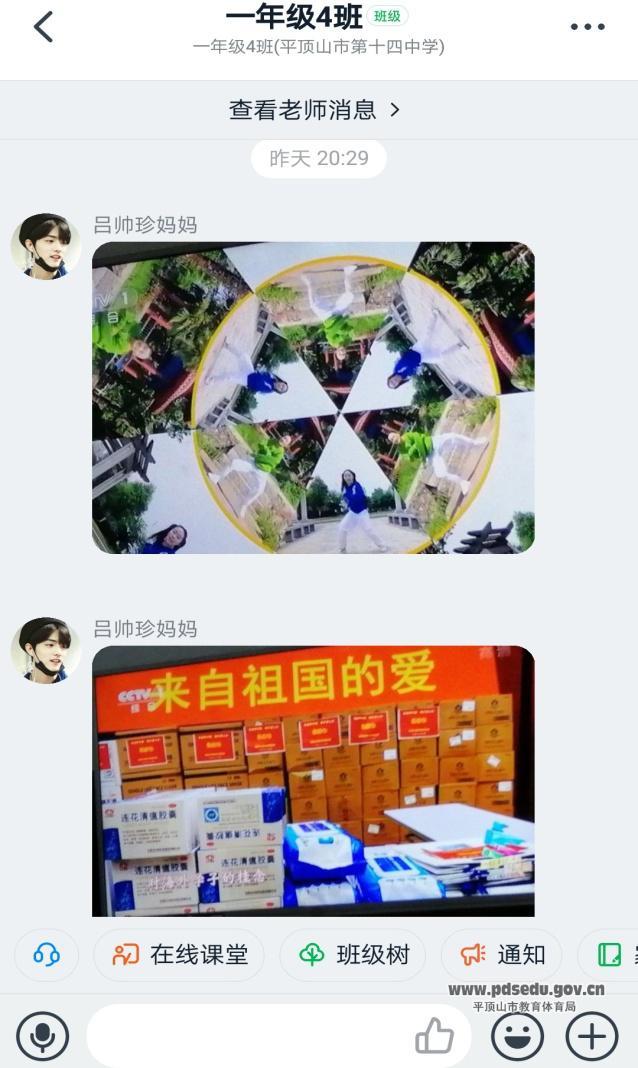The width and height of the screenshot is (638, 1068).
Task: Open the 来自祖国的爱 photo message
Action: (x=313, y=781)
